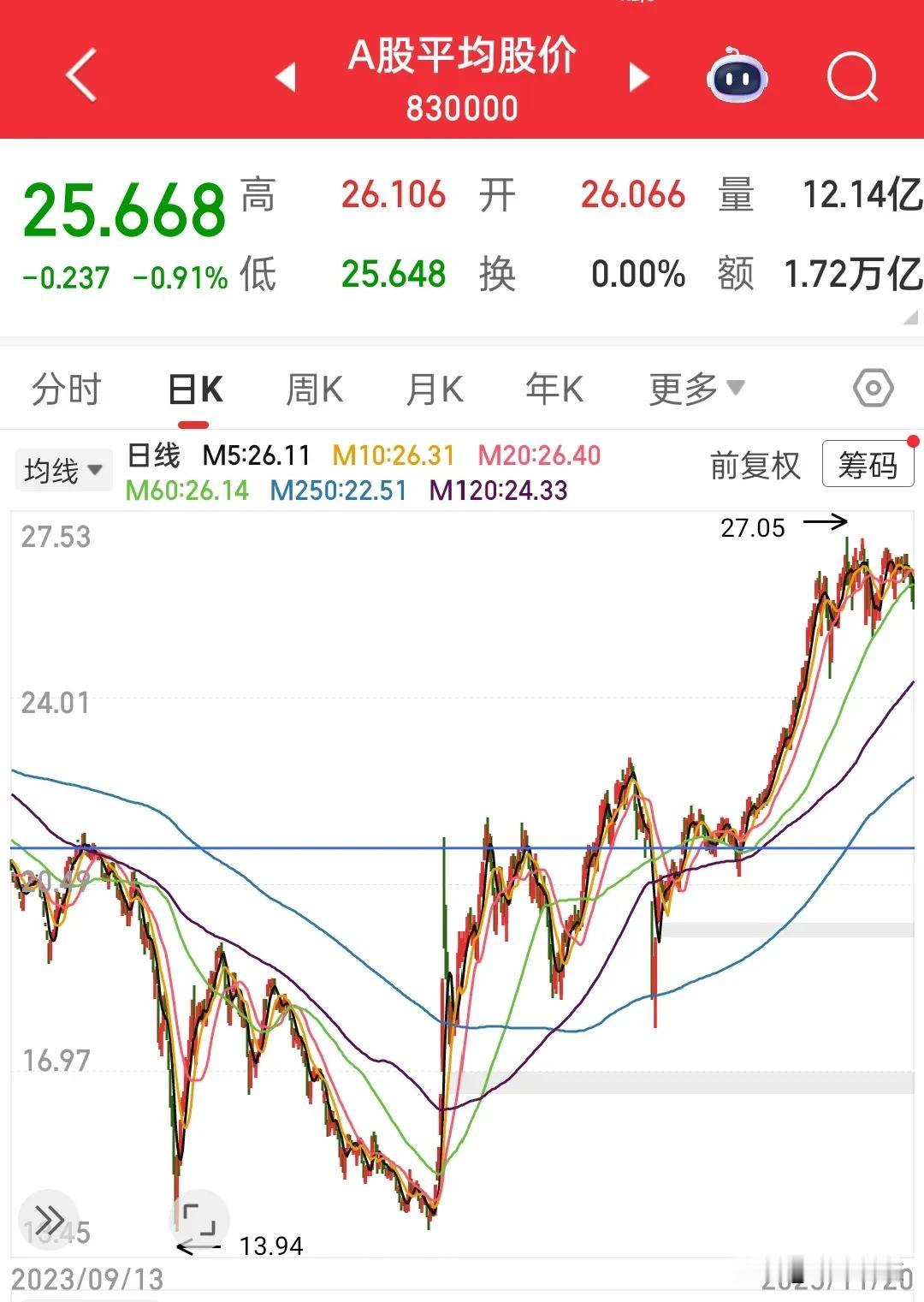Viewport: 924px width, 1302px height.
Task: Open the 均线 moving average dropdown
Action: point(64,469)
